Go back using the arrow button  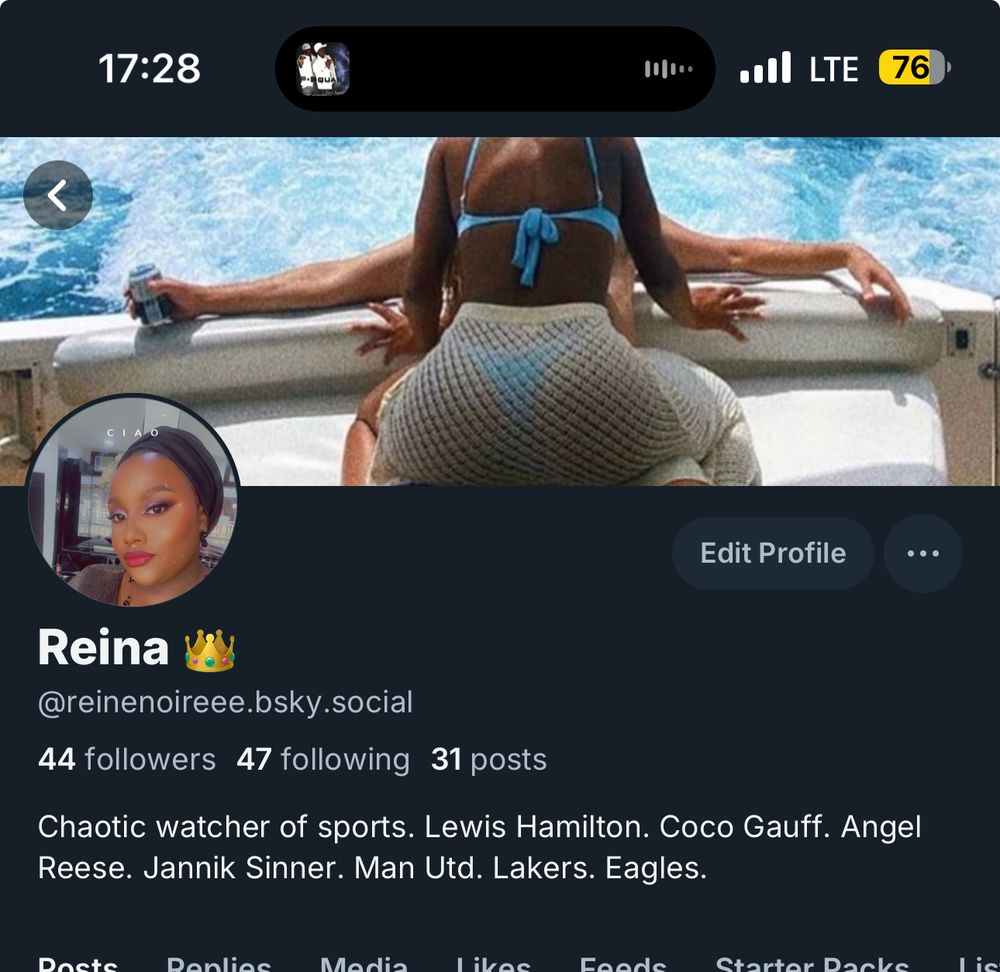point(58,195)
